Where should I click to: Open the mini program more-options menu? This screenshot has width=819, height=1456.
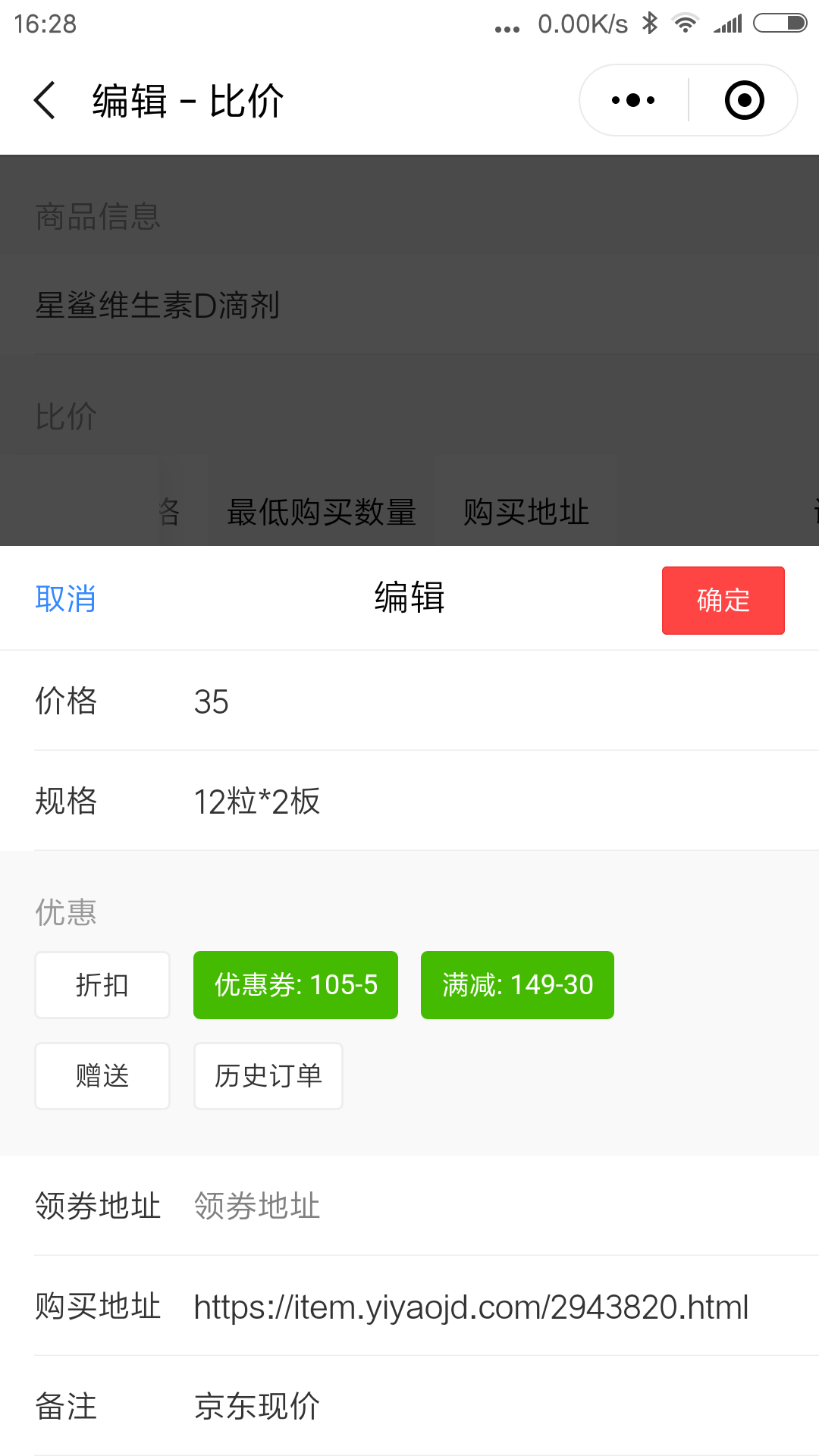(633, 100)
